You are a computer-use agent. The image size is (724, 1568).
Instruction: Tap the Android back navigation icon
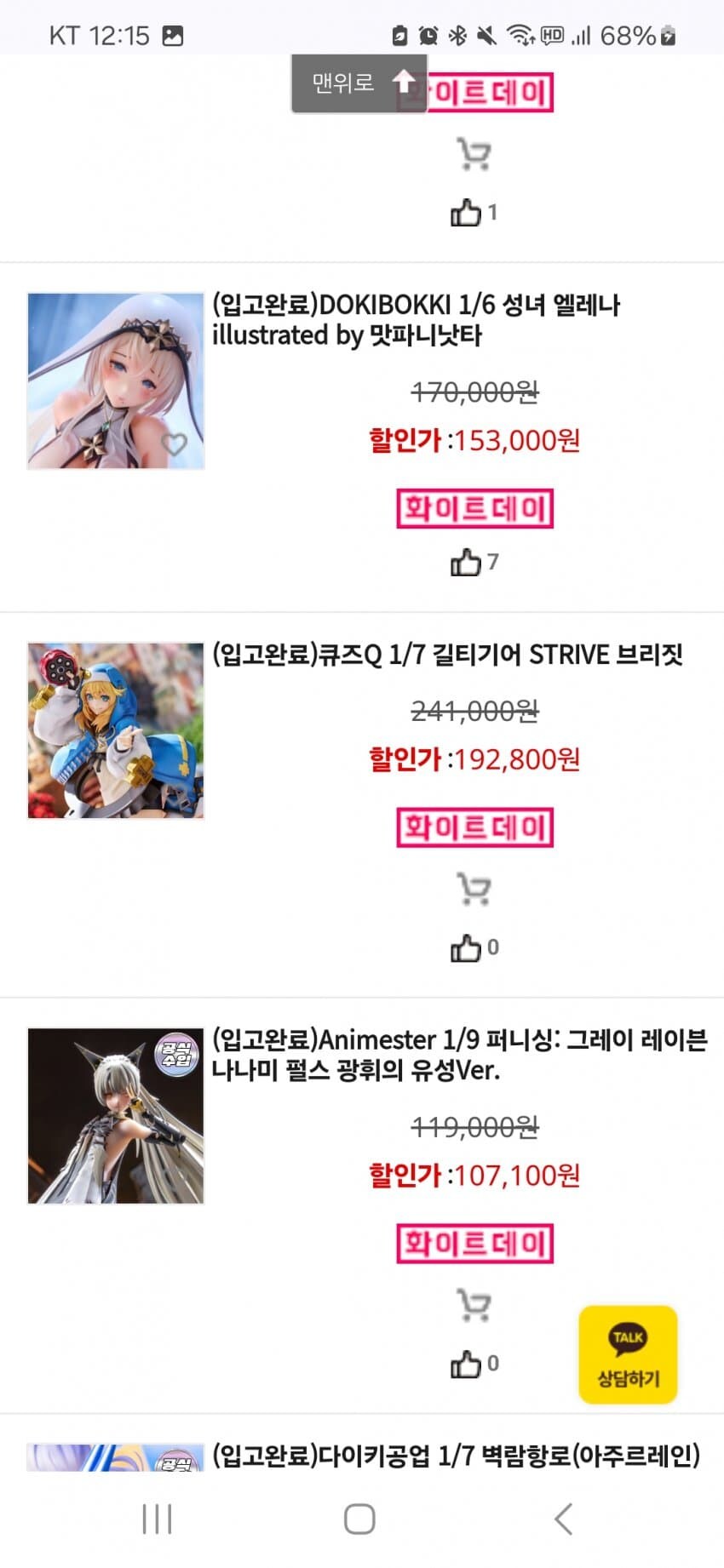[561, 1519]
